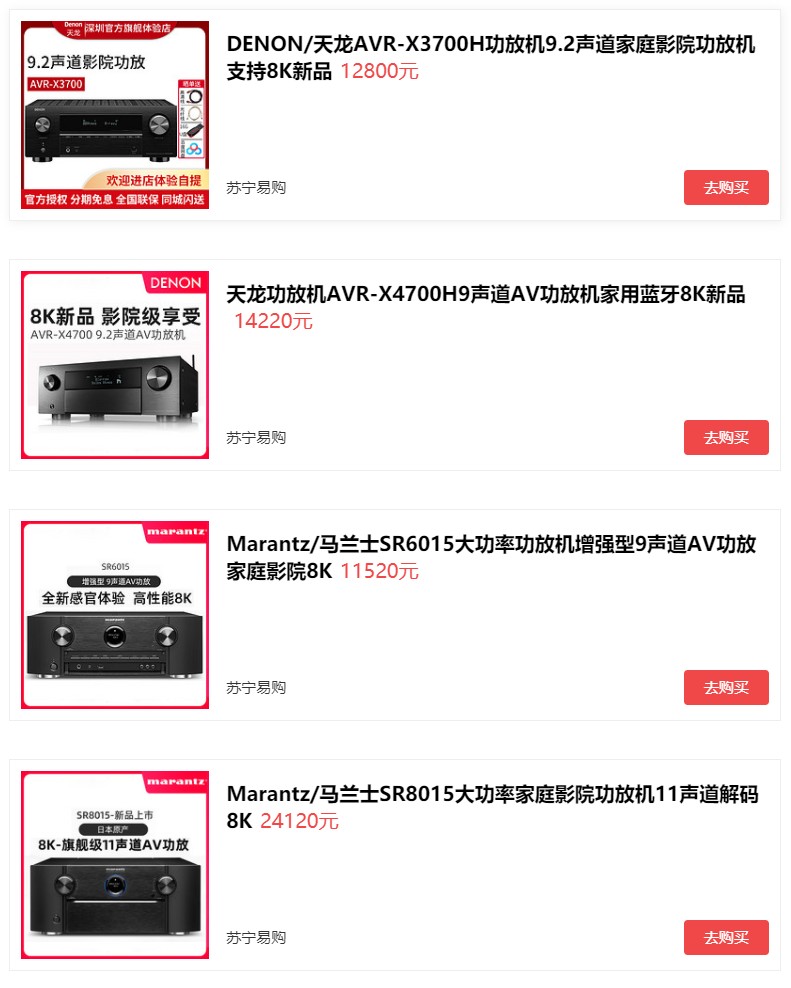Tap 去购买 for Marantz SR6015
Image resolution: width=791 pixels, height=988 pixels.
pyautogui.click(x=726, y=688)
